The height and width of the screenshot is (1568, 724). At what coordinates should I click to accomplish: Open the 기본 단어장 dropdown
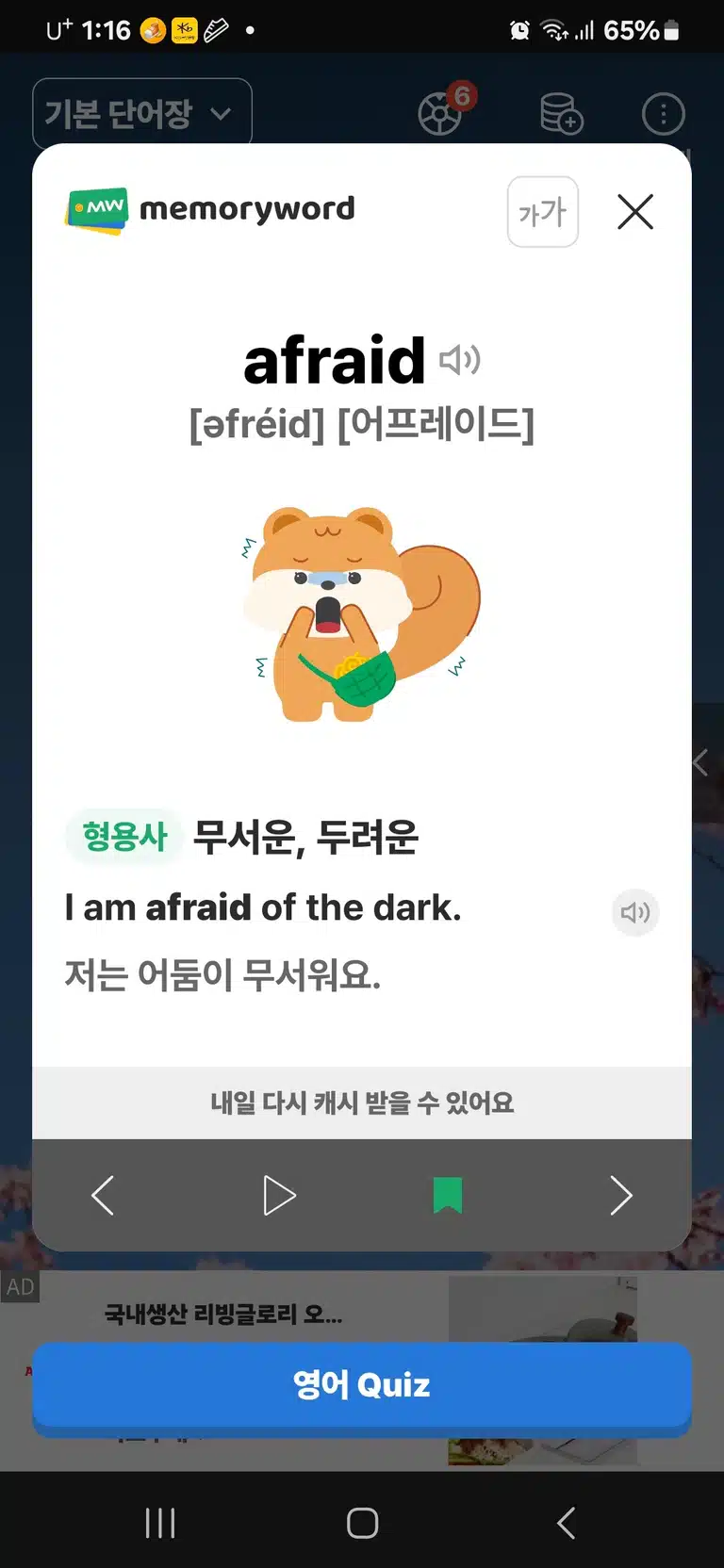[142, 114]
